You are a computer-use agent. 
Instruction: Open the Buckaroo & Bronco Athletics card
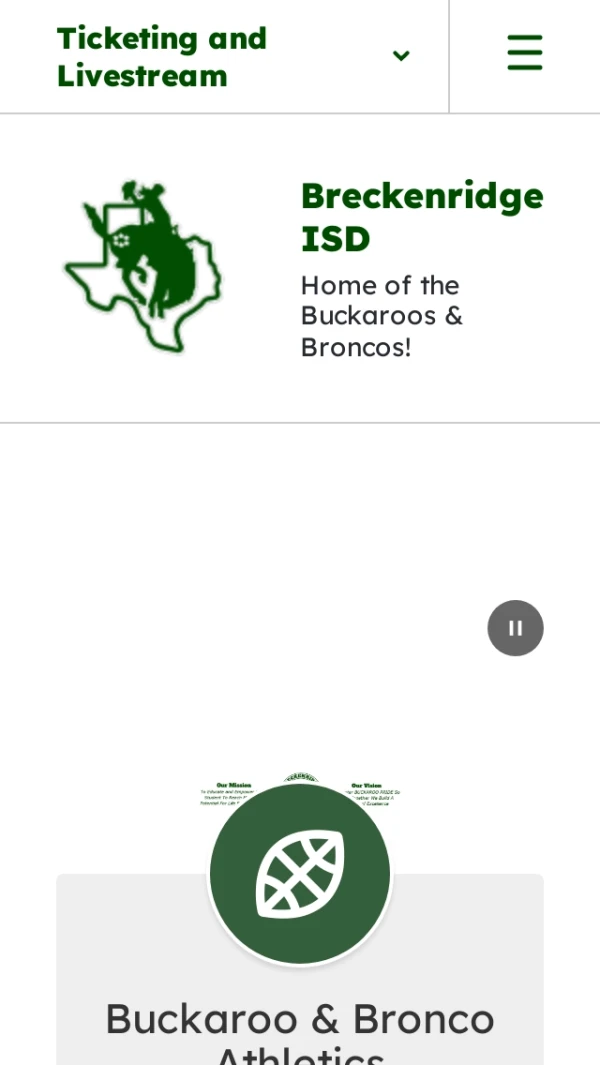click(x=299, y=1020)
